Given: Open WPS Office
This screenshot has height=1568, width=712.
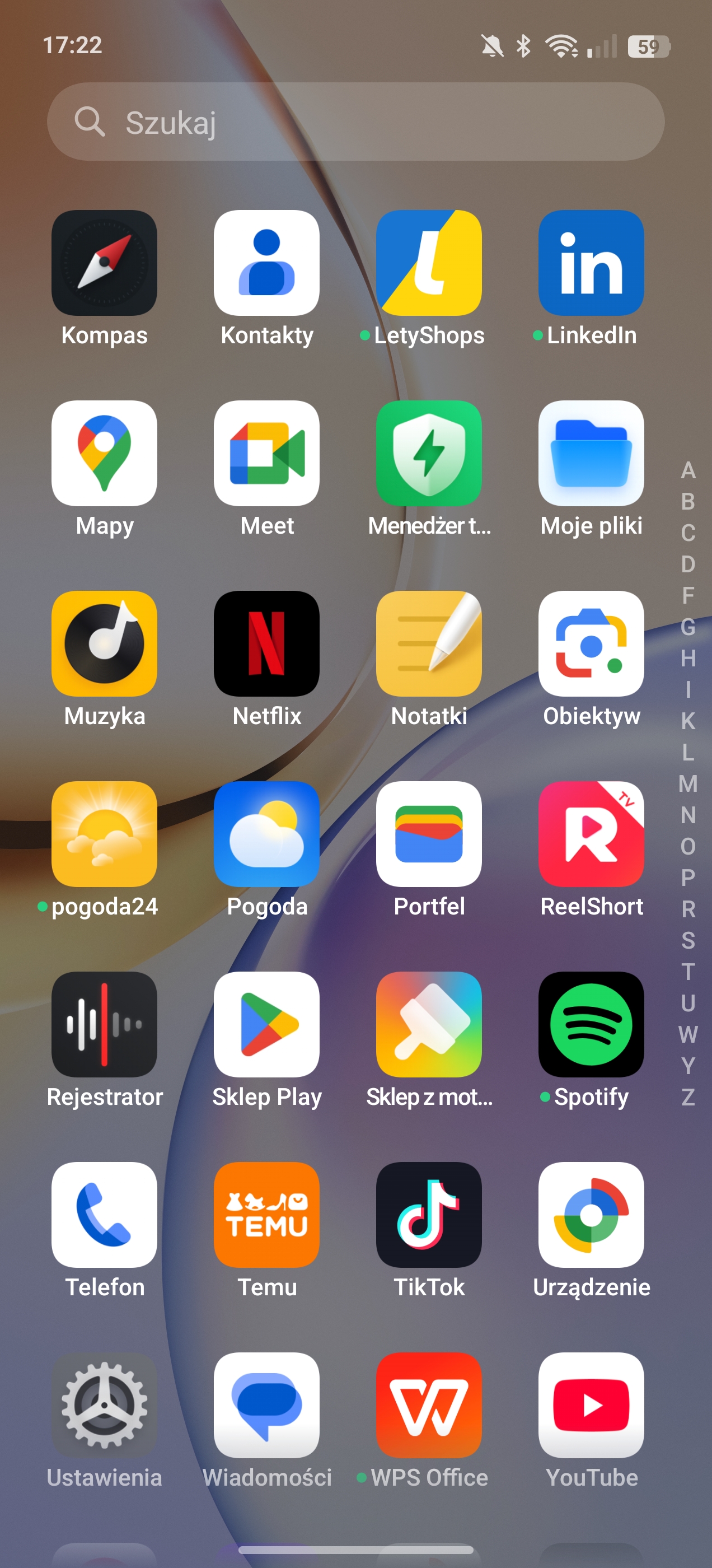Looking at the screenshot, I should 429,1406.
